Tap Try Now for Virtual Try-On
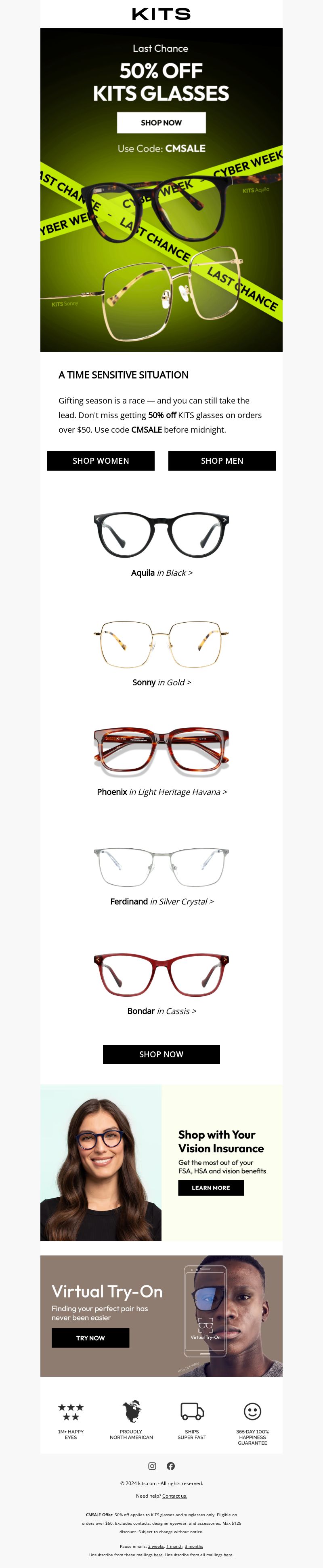The width and height of the screenshot is (323, 1568). pyautogui.click(x=90, y=1337)
